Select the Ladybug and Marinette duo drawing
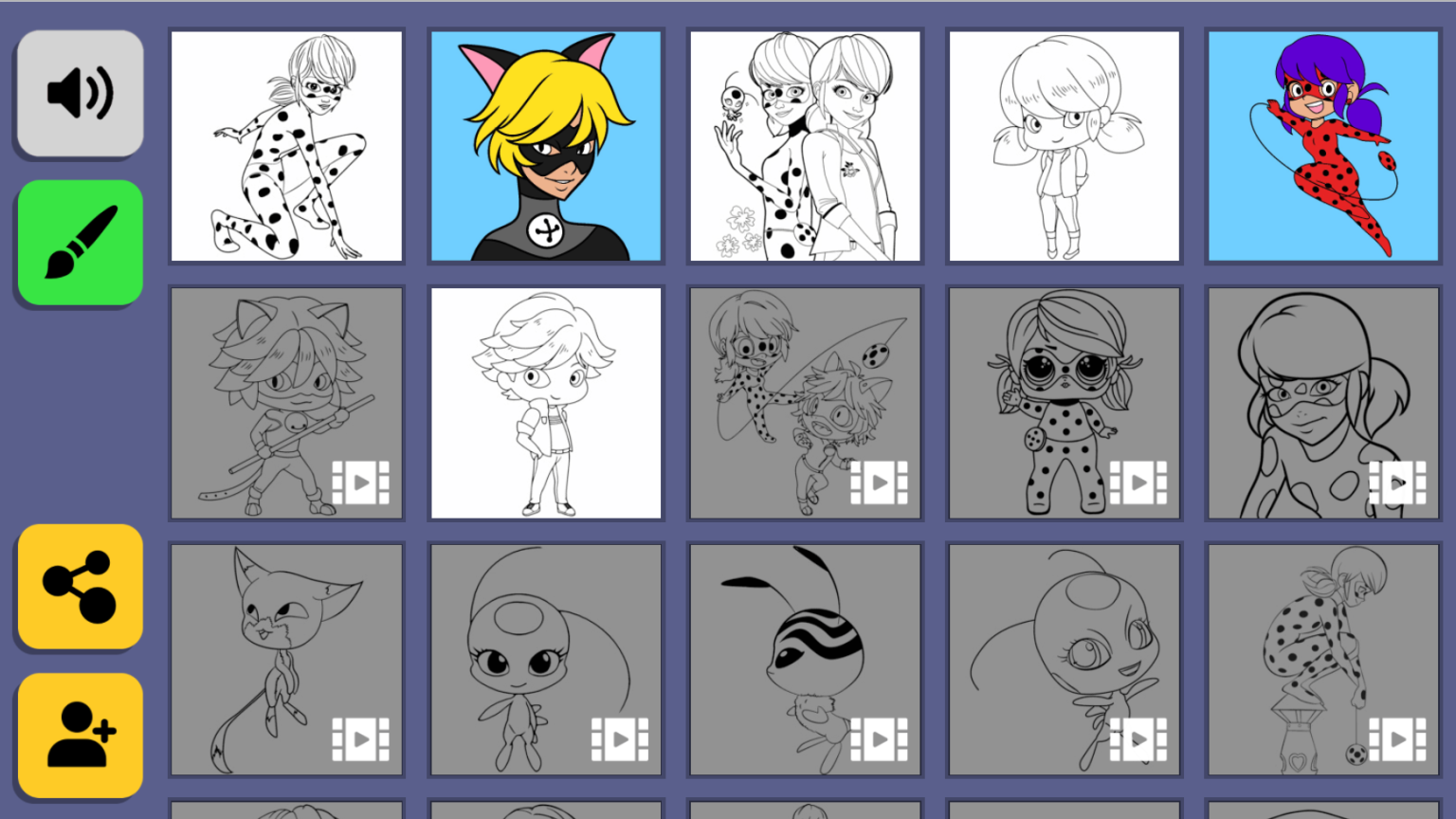Screen dimensions: 1456x819 805,146
